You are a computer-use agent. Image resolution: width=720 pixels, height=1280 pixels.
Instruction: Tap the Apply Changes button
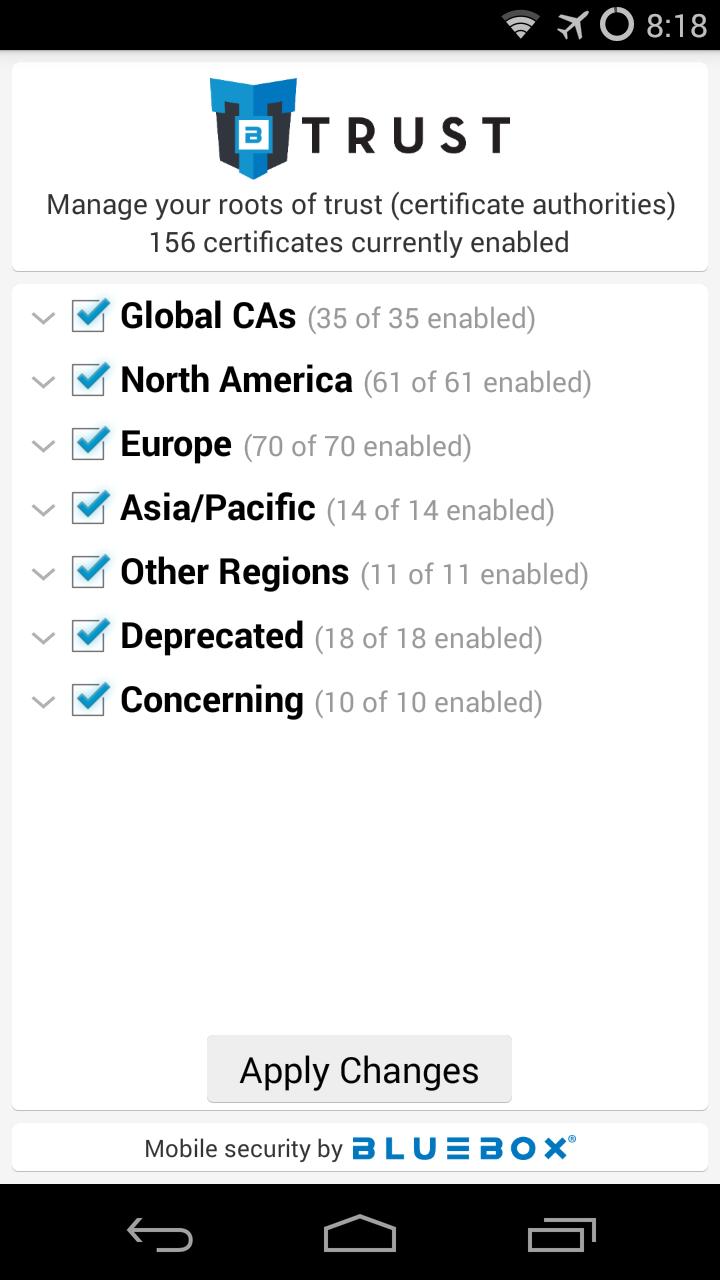[359, 1070]
